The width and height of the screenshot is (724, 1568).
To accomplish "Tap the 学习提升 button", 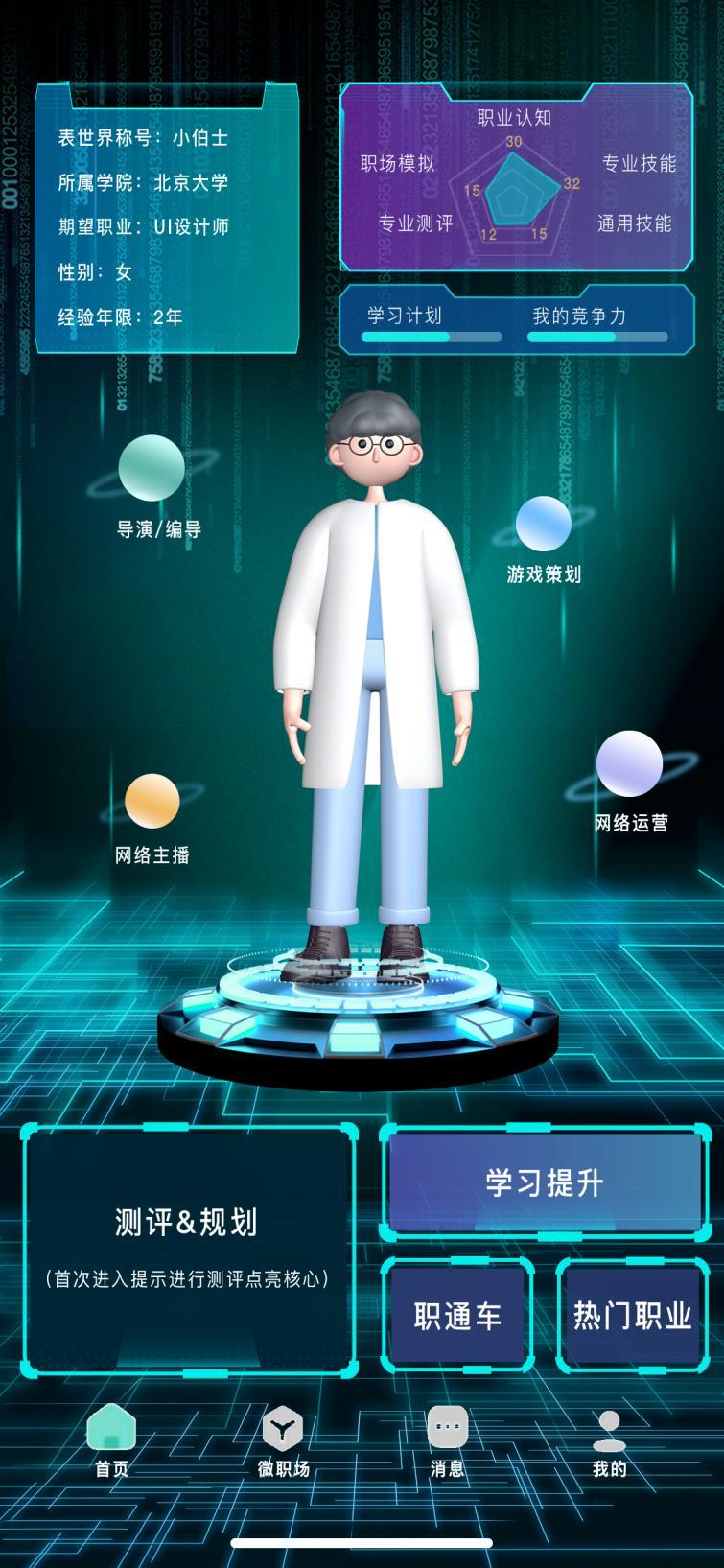I will [544, 1182].
